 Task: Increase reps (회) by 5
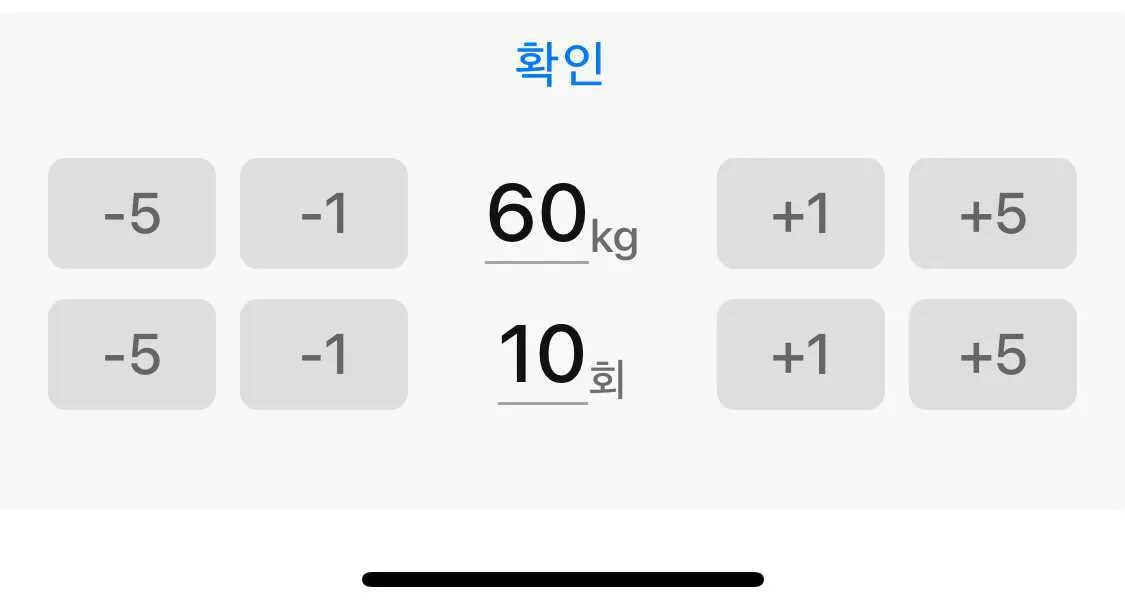[992, 355]
